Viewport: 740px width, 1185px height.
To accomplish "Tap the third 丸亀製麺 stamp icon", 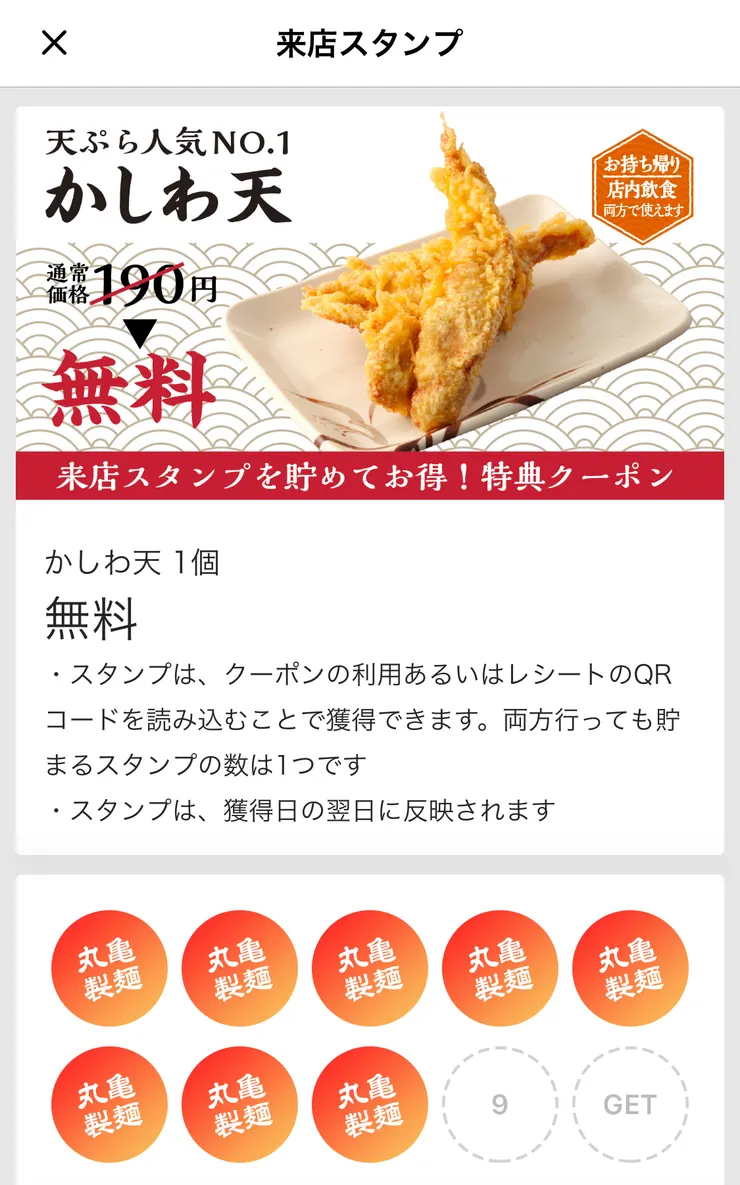I will point(370,968).
